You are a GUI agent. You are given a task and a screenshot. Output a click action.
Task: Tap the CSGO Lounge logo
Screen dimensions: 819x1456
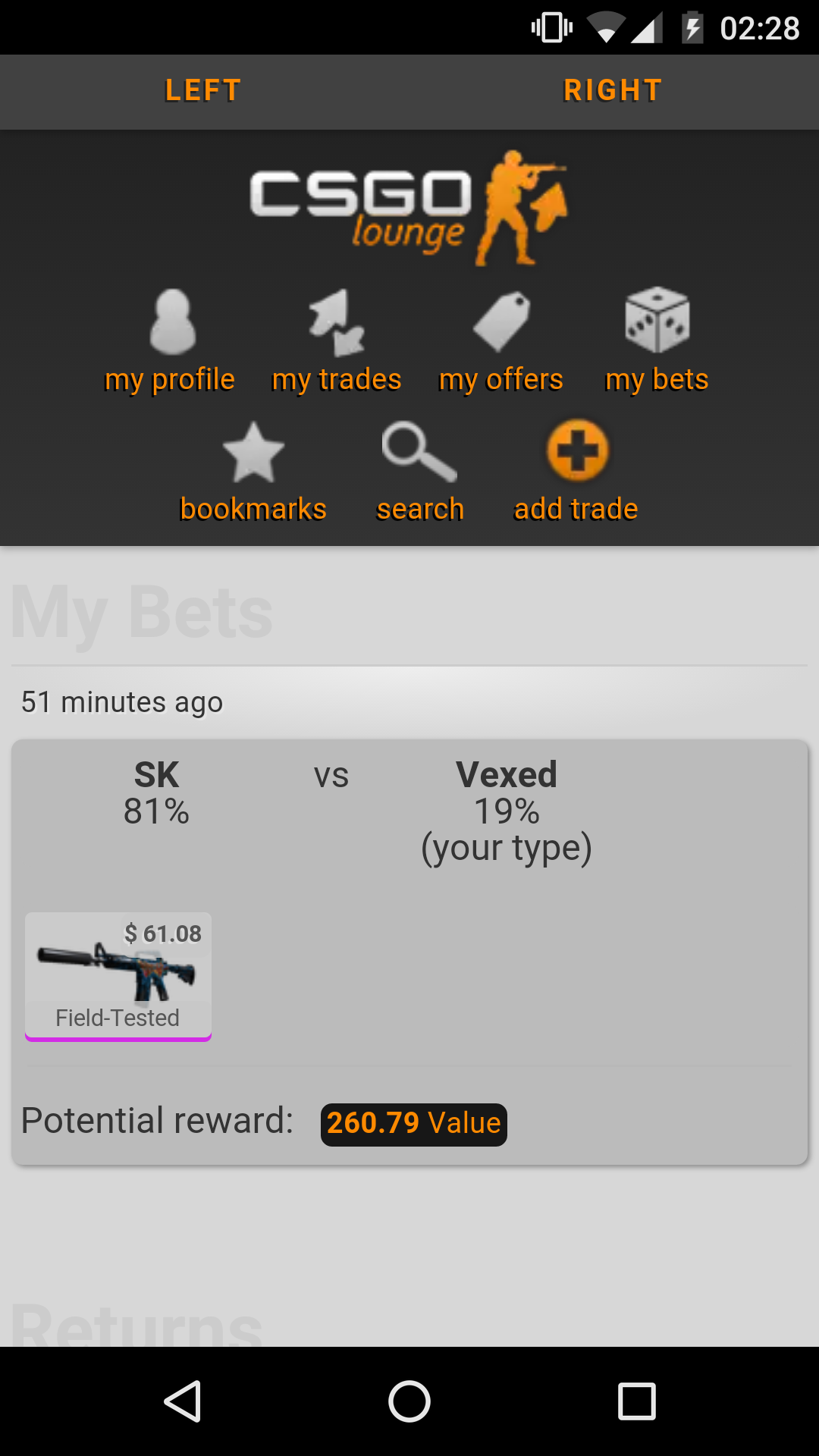click(x=409, y=208)
